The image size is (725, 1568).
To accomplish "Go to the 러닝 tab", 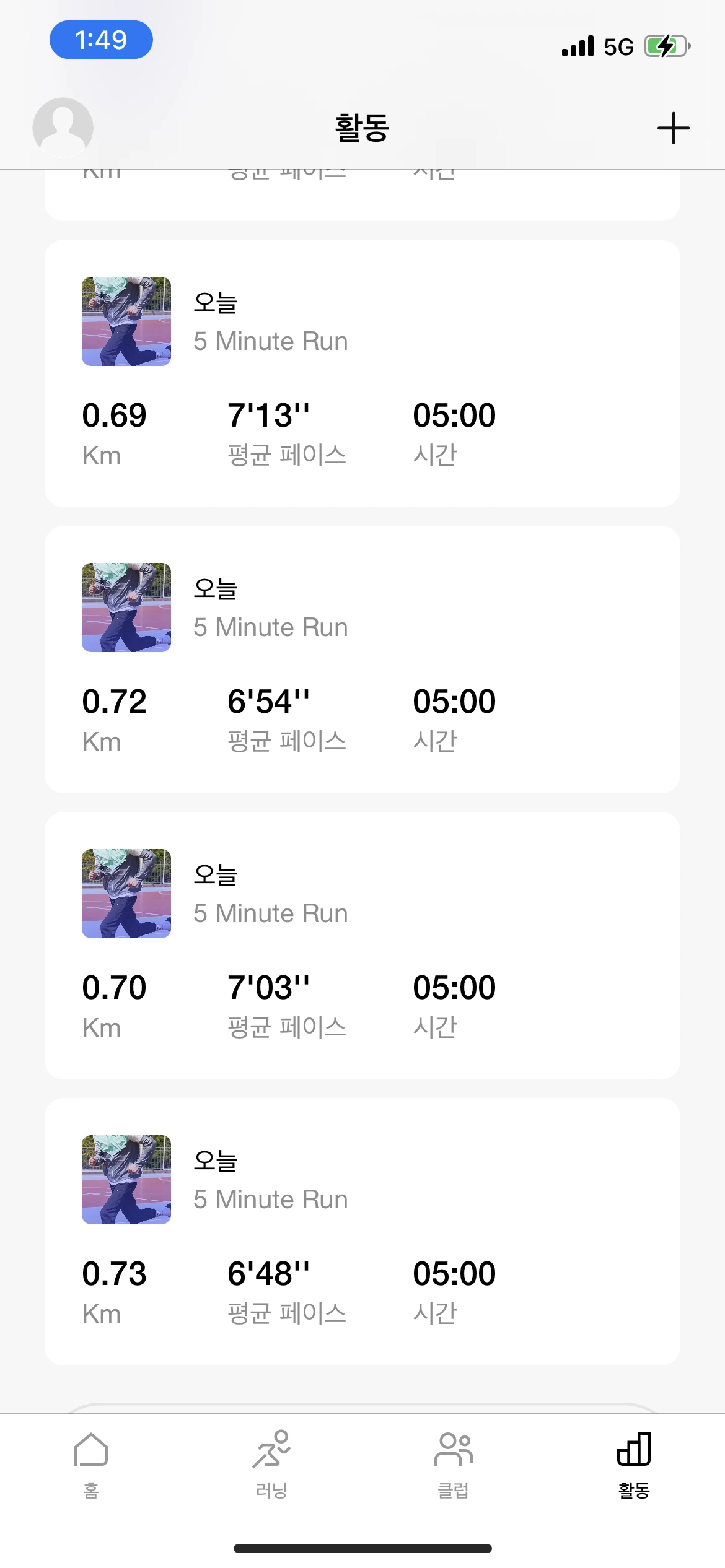I will (271, 1464).
